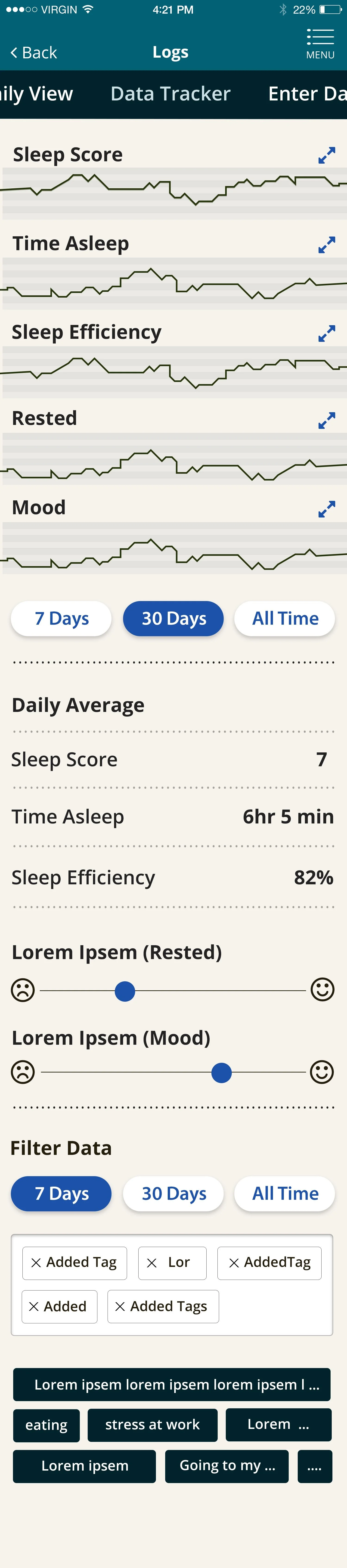Expand the Mood chart
Screen dimensions: 347x1568
326,509
